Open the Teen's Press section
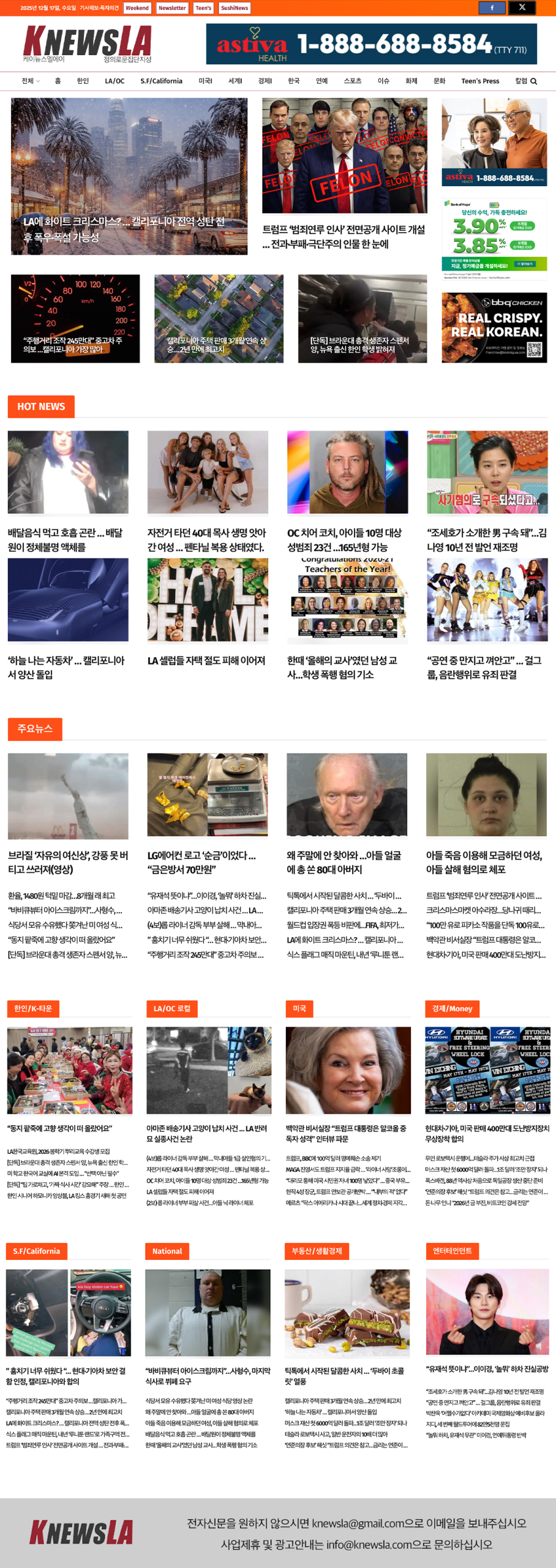This screenshot has height=1568, width=556. (479, 81)
